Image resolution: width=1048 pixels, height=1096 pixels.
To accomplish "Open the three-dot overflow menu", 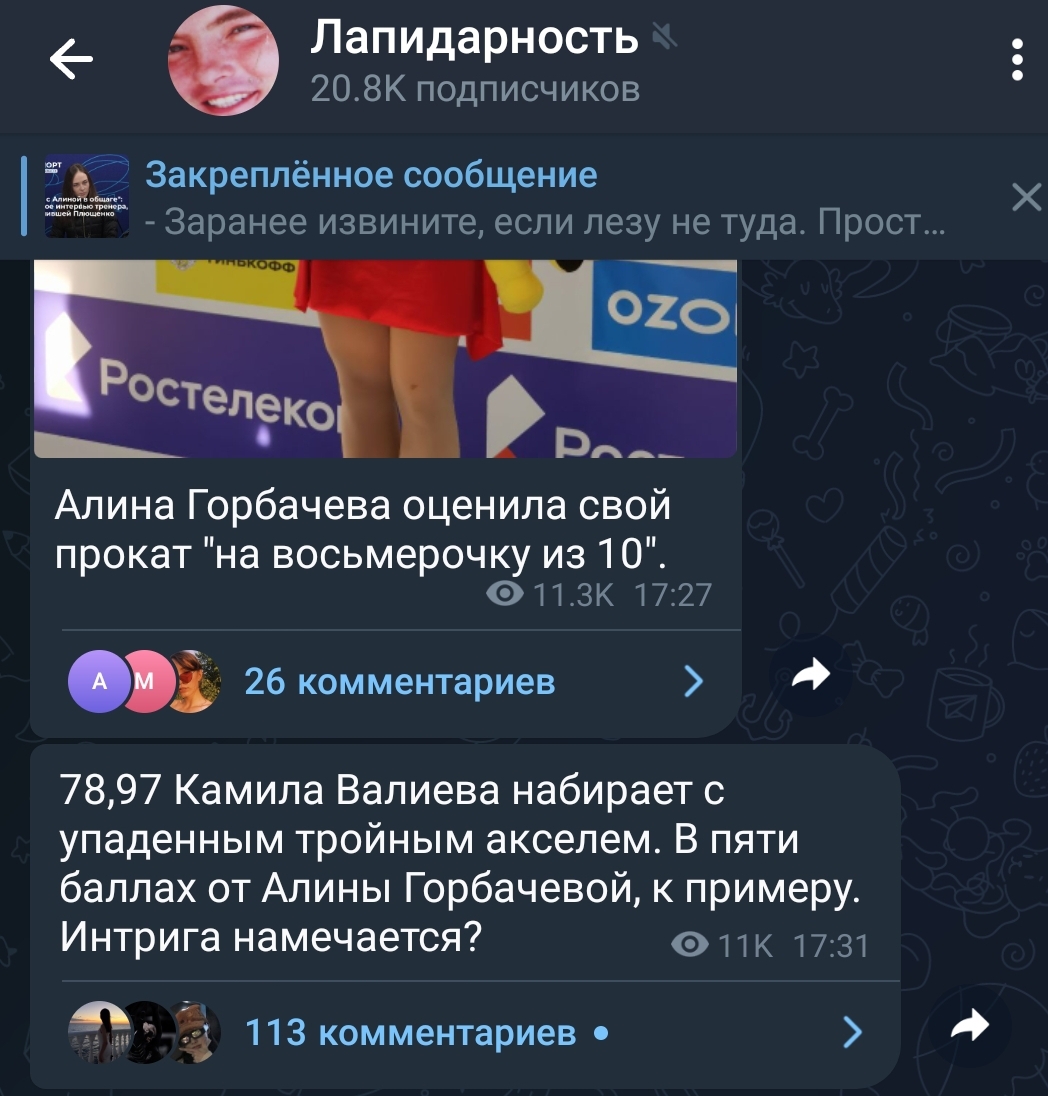I will [x=1016, y=62].
